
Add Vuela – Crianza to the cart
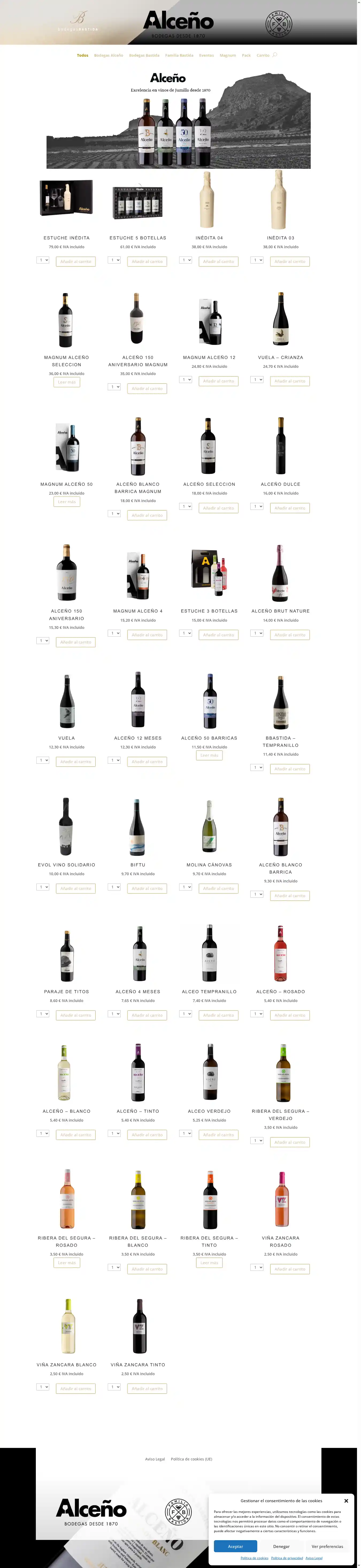[290, 381]
